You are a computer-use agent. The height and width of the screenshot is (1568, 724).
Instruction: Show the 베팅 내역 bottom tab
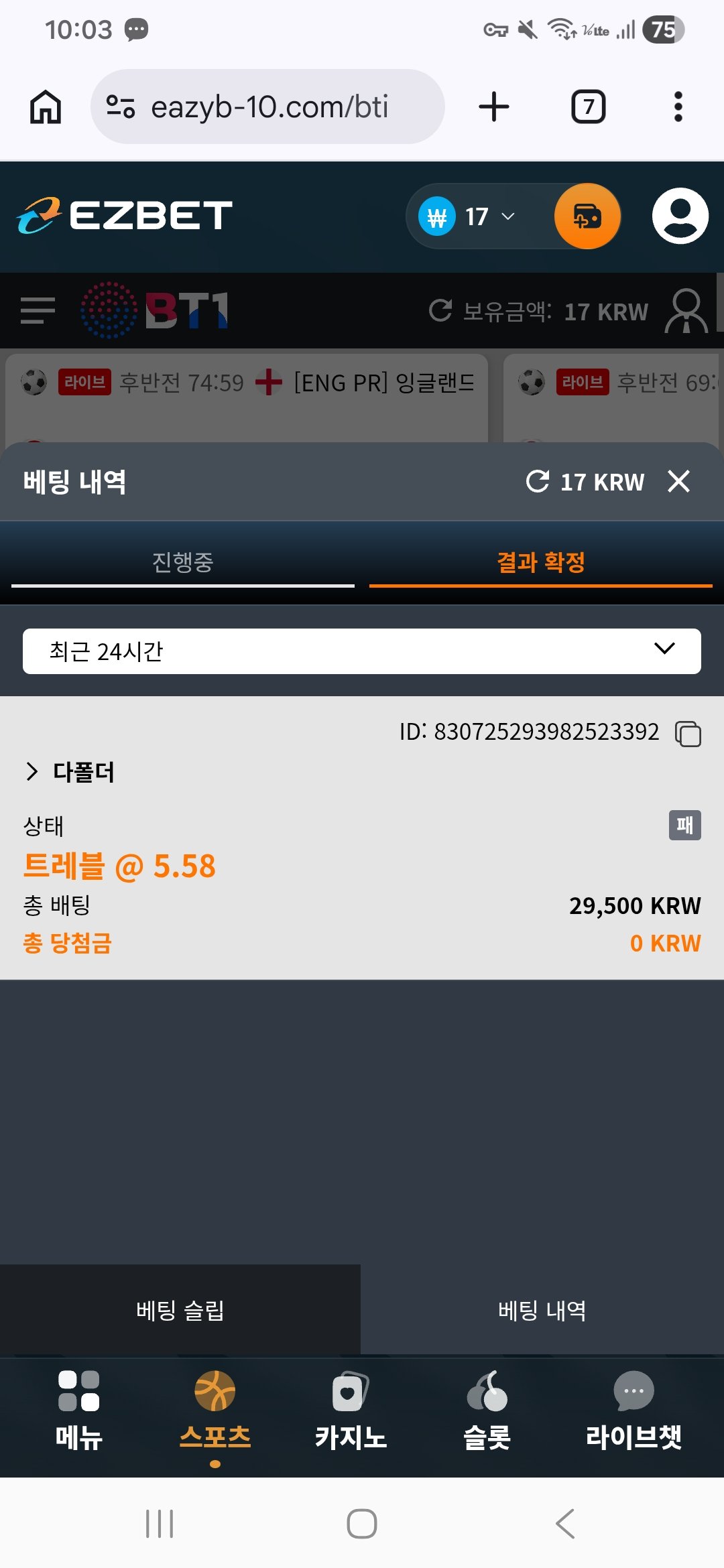tap(542, 1310)
